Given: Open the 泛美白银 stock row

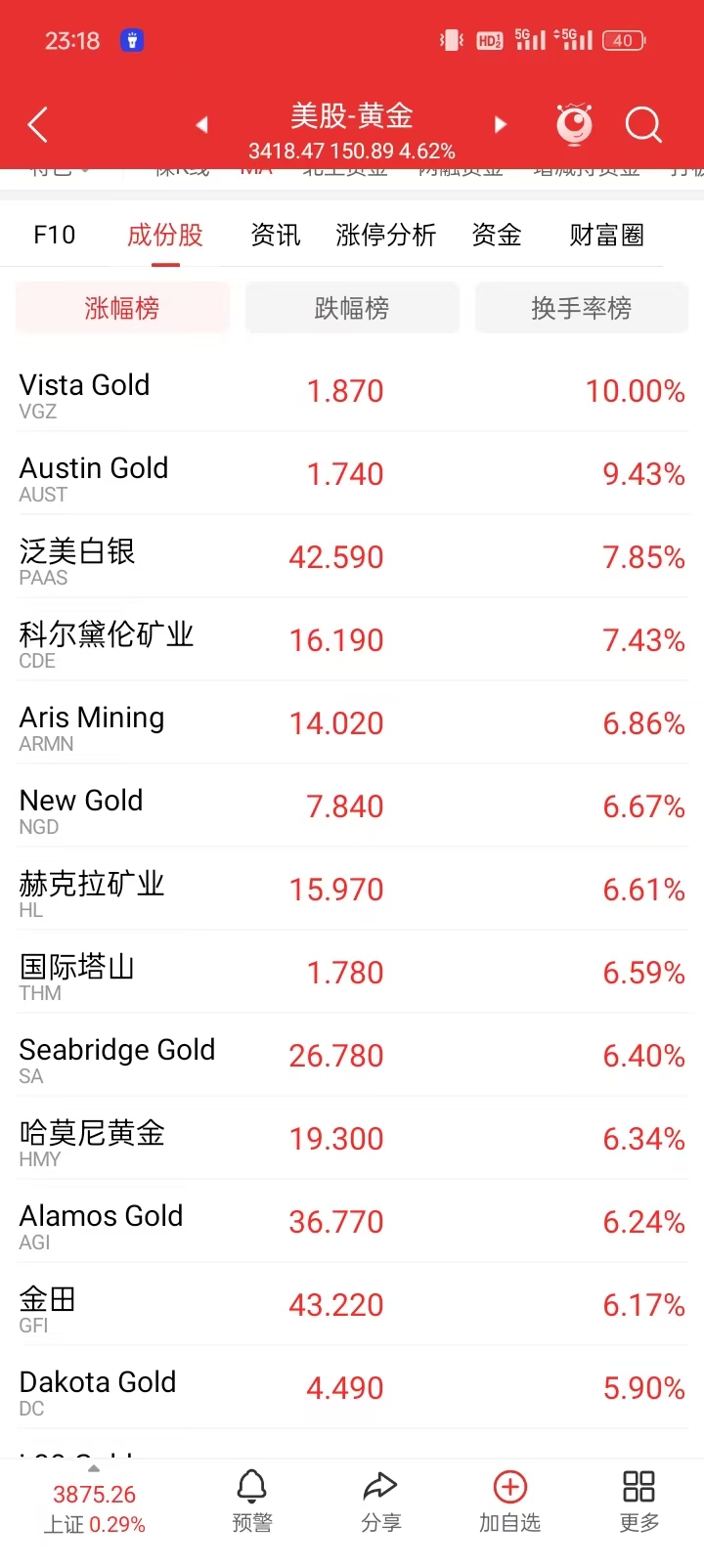Looking at the screenshot, I should (x=352, y=558).
